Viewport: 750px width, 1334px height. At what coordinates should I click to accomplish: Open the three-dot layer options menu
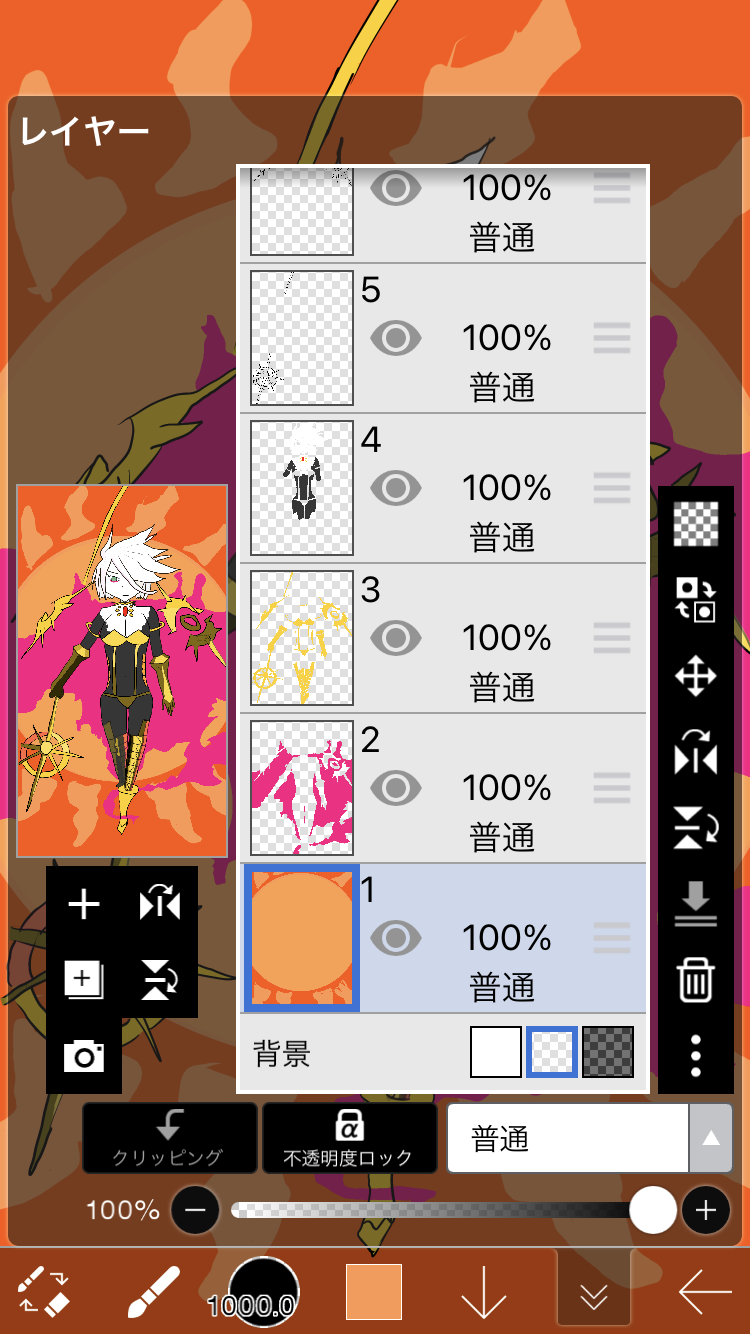[x=696, y=1055]
